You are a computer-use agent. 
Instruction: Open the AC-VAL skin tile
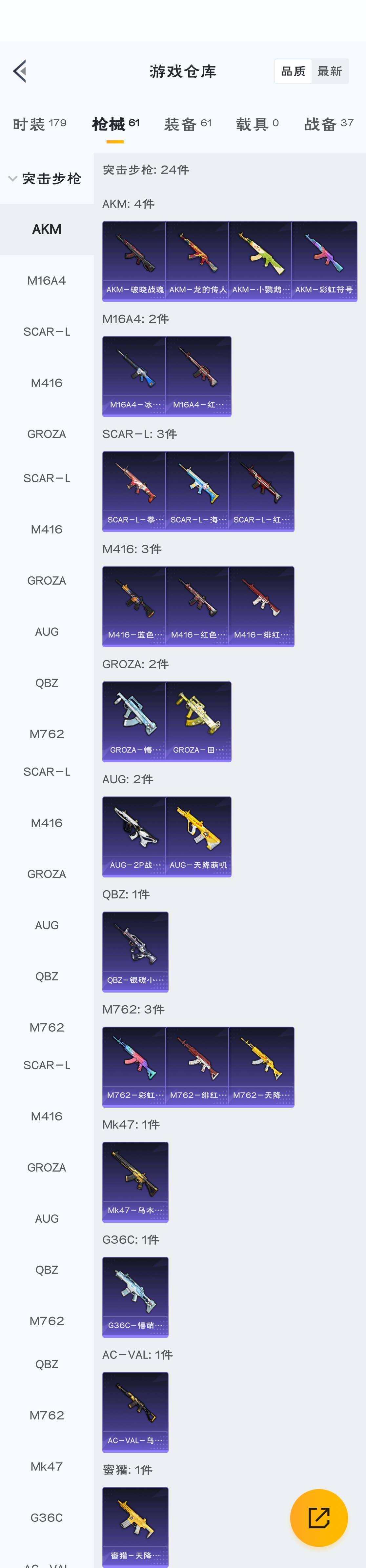tap(135, 1412)
